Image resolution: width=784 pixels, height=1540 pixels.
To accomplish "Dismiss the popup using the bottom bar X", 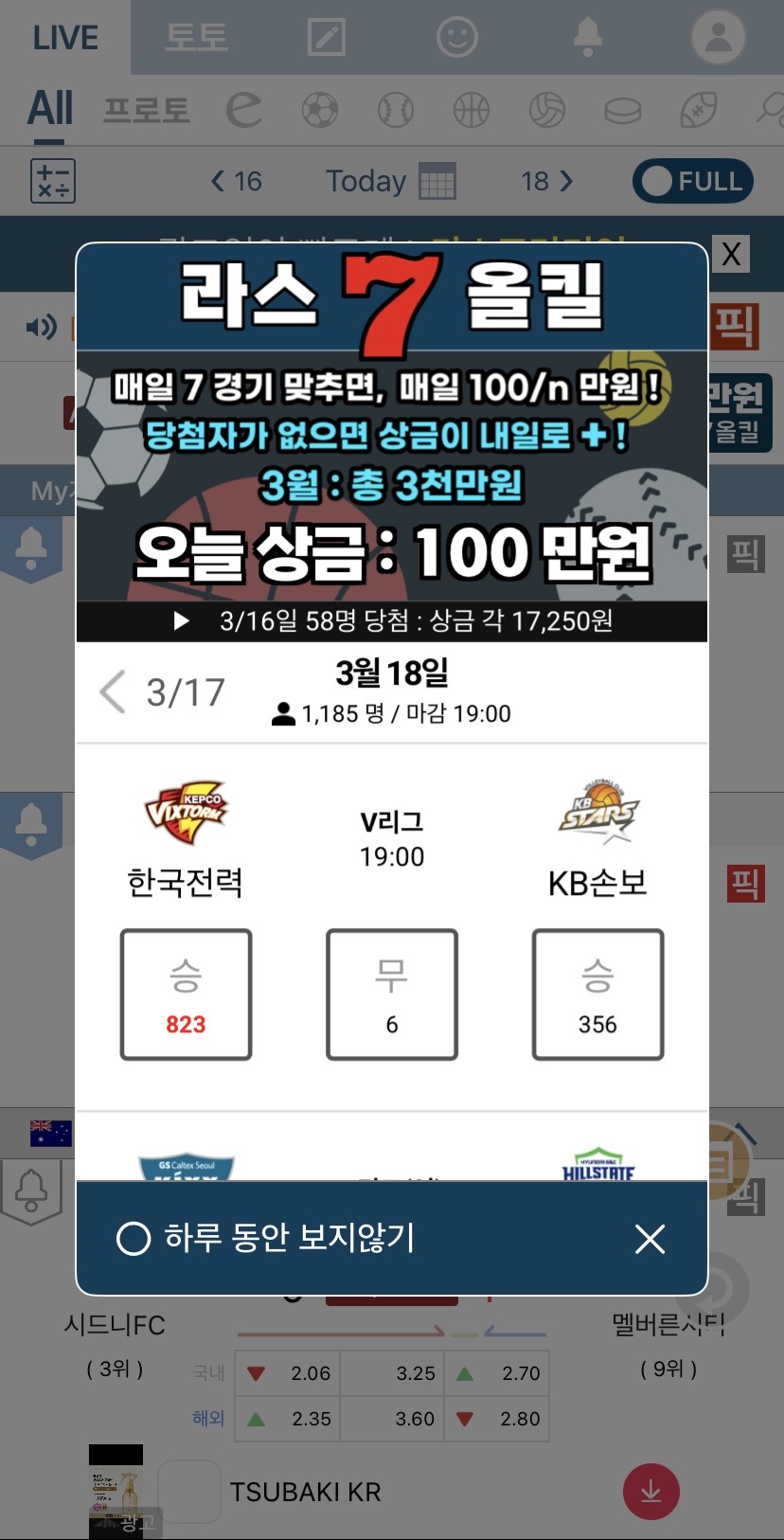I will pos(650,1238).
